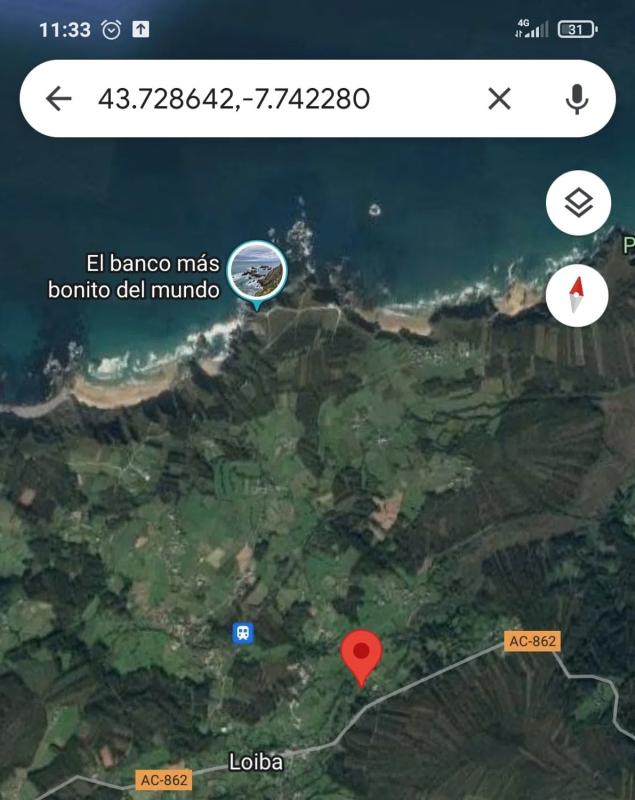Image resolution: width=635 pixels, height=800 pixels.
Task: Open El banco más bonito del mundo place
Action: [x=257, y=269]
